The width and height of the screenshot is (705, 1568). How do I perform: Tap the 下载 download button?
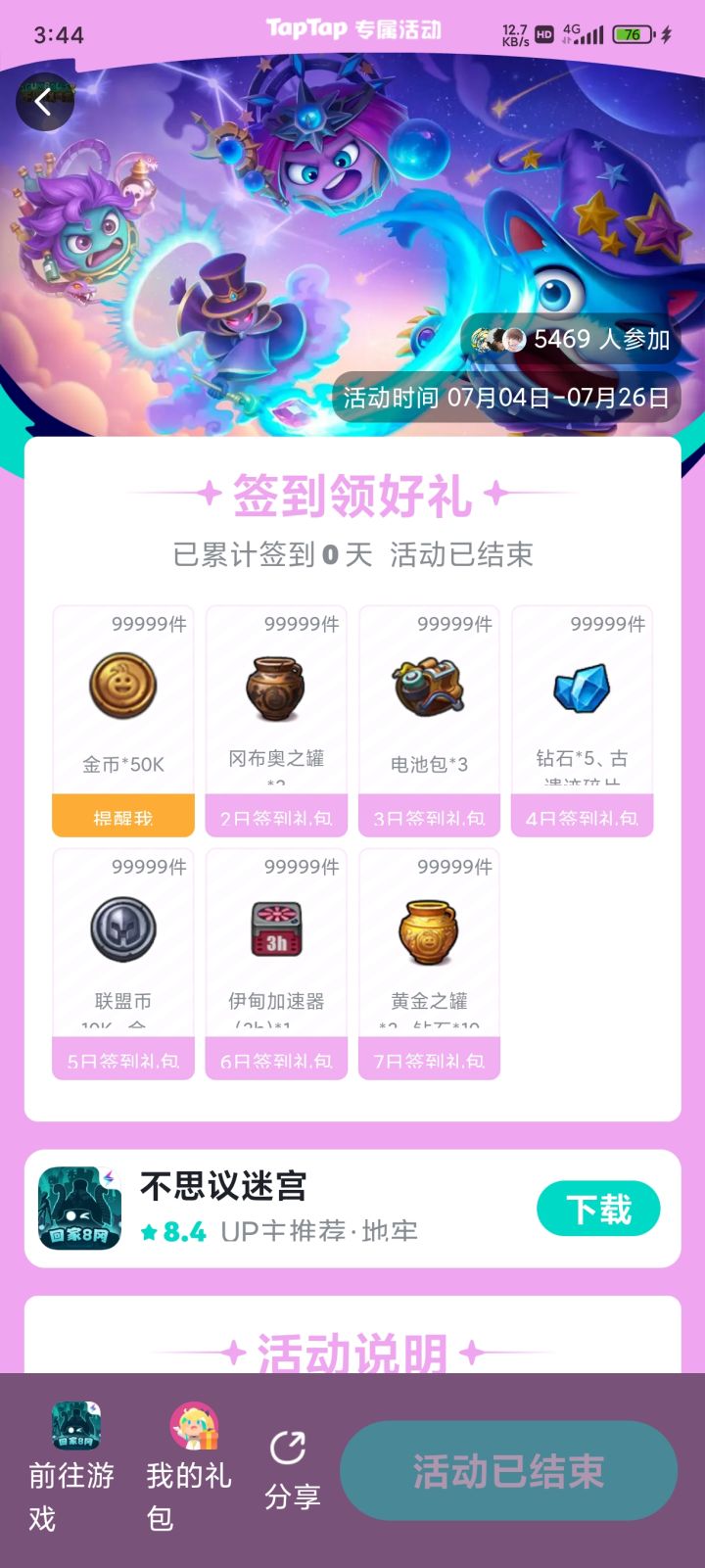pos(598,1209)
